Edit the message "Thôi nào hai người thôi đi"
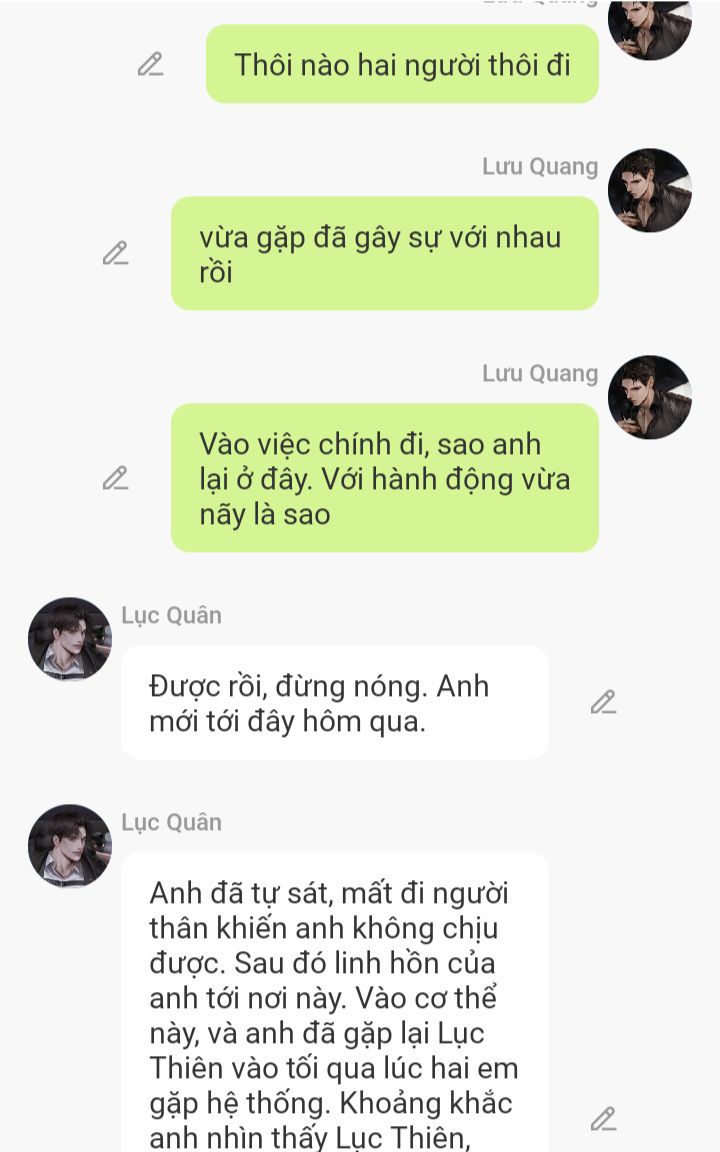Image resolution: width=720 pixels, height=1152 pixels. [x=150, y=65]
